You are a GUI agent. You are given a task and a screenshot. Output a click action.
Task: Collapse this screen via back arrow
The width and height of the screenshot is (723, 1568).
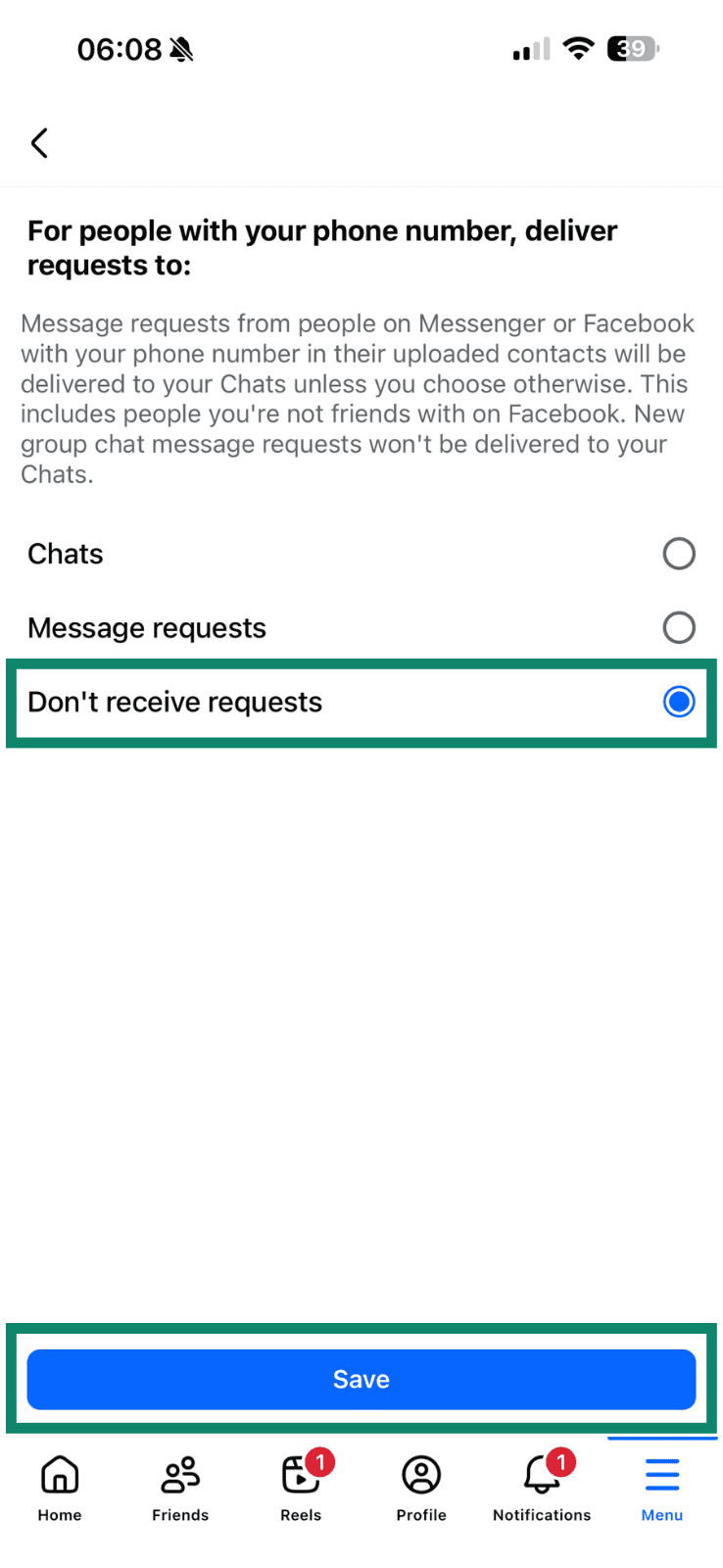point(39,142)
